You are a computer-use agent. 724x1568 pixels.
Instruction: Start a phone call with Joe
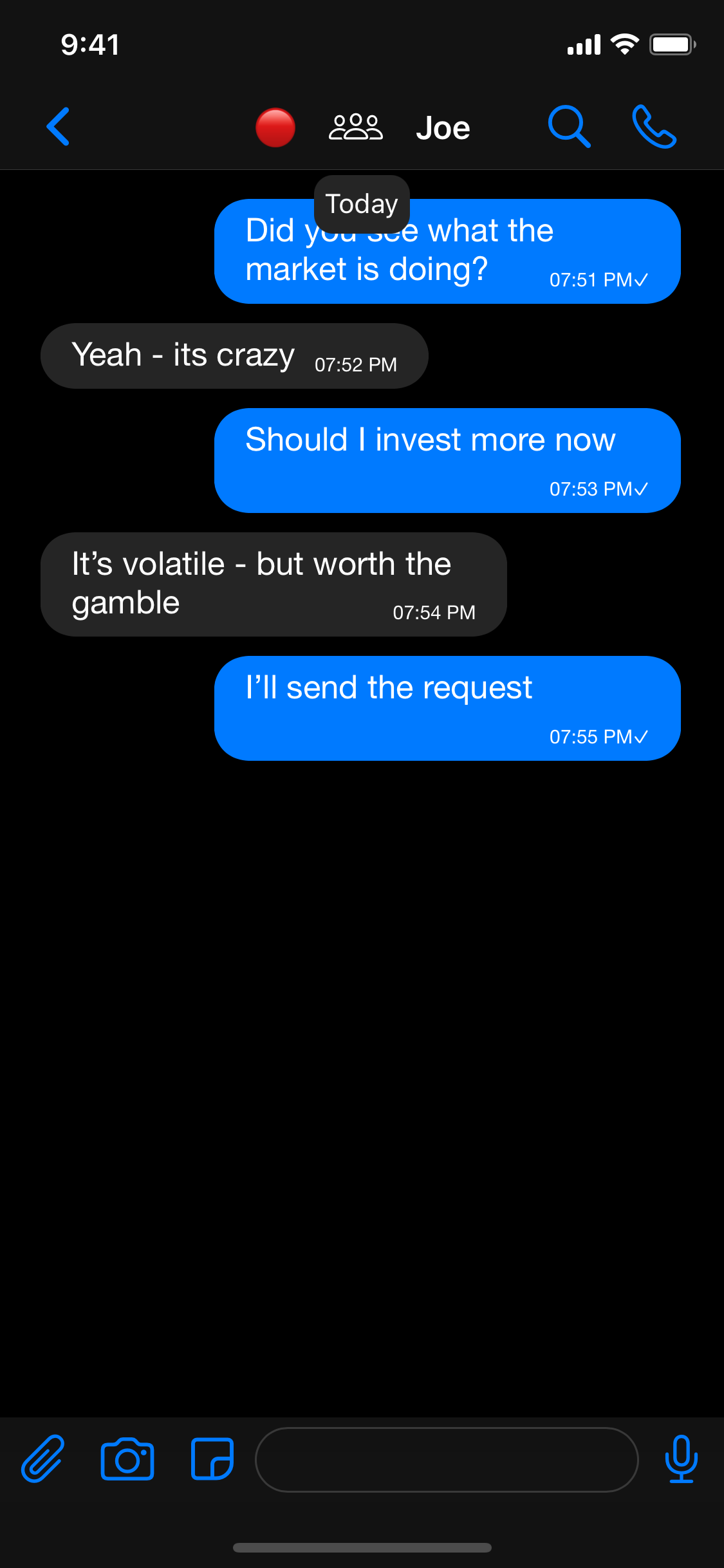pos(654,127)
